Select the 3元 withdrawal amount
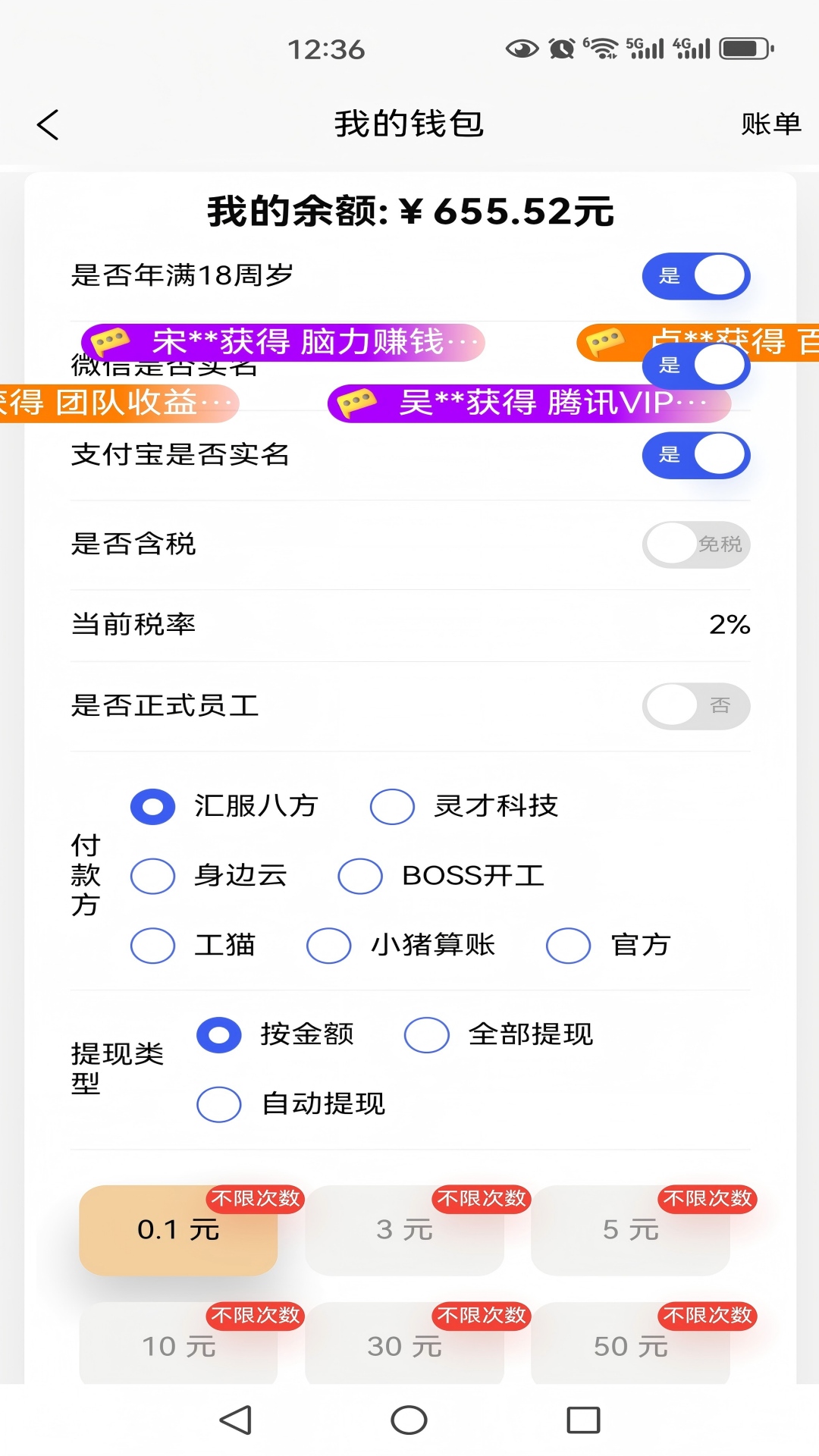Screen dimensions: 819x1456 coord(404,1231)
